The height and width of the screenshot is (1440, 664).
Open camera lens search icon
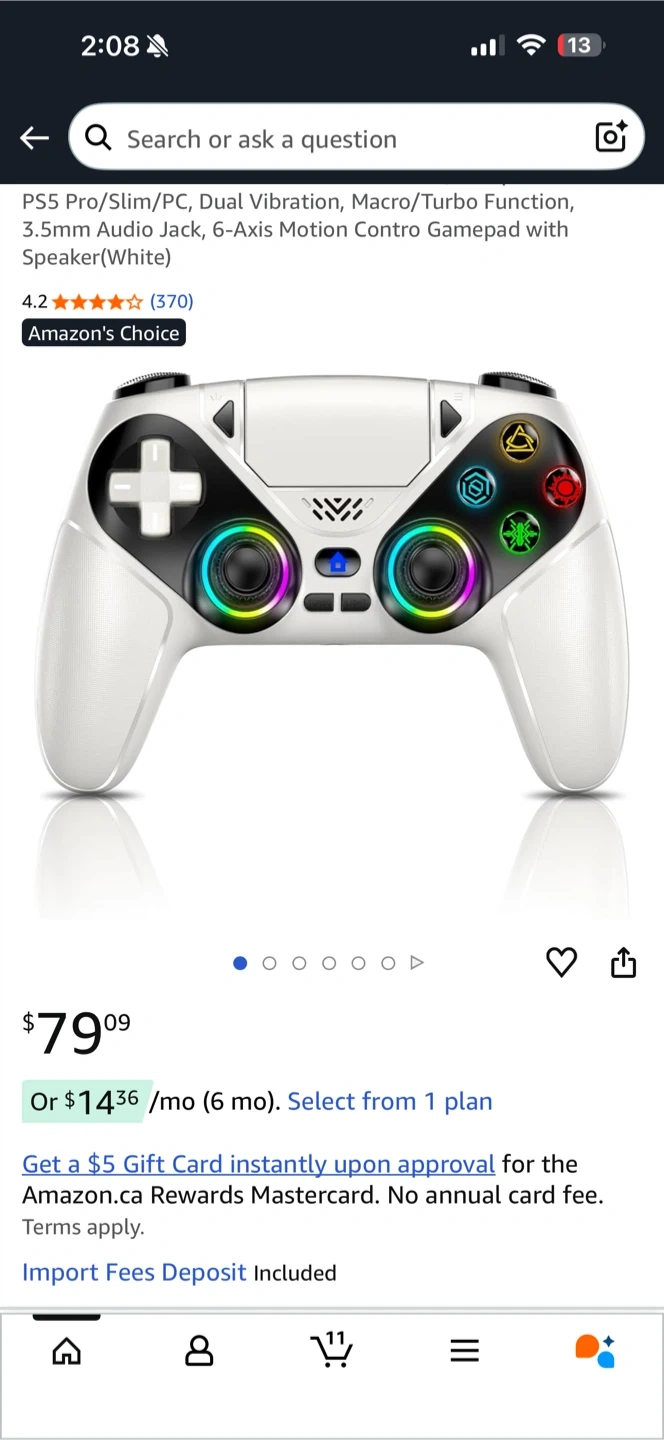tap(610, 137)
